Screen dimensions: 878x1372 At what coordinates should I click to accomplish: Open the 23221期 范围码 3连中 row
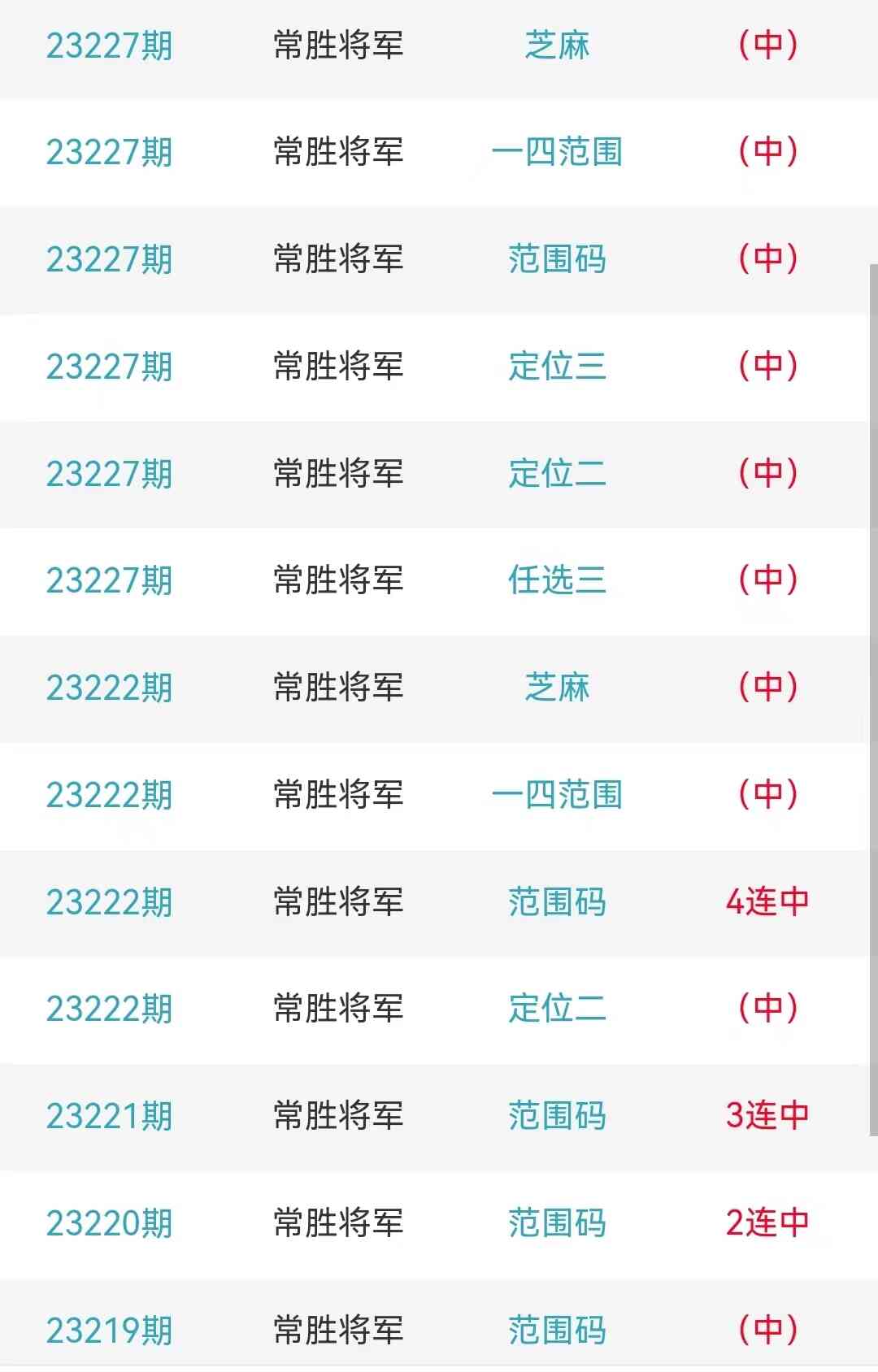pyautogui.click(x=557, y=1116)
